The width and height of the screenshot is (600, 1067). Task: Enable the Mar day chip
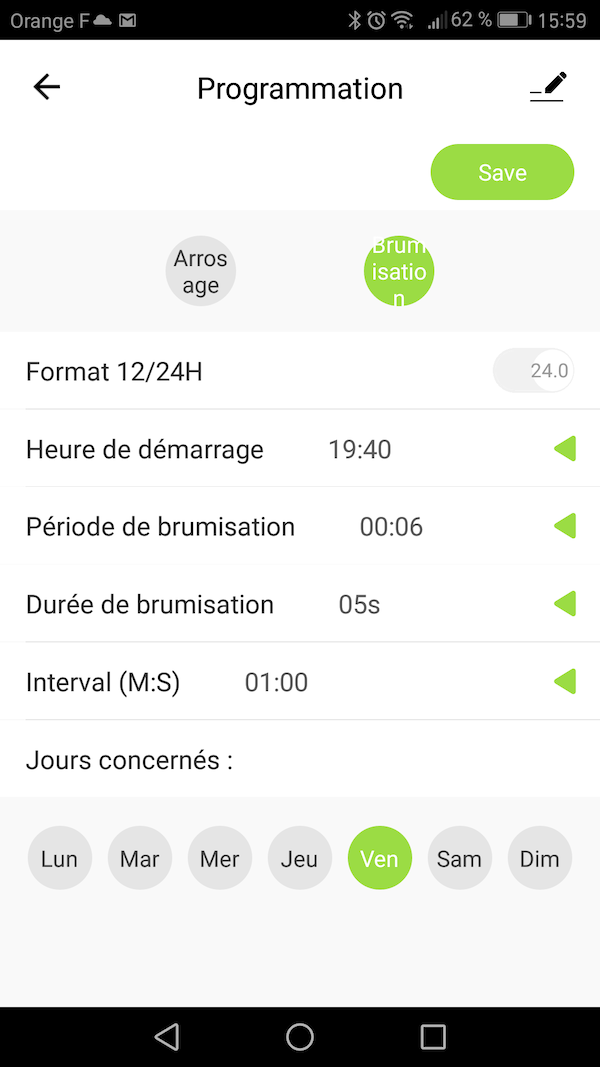140,858
